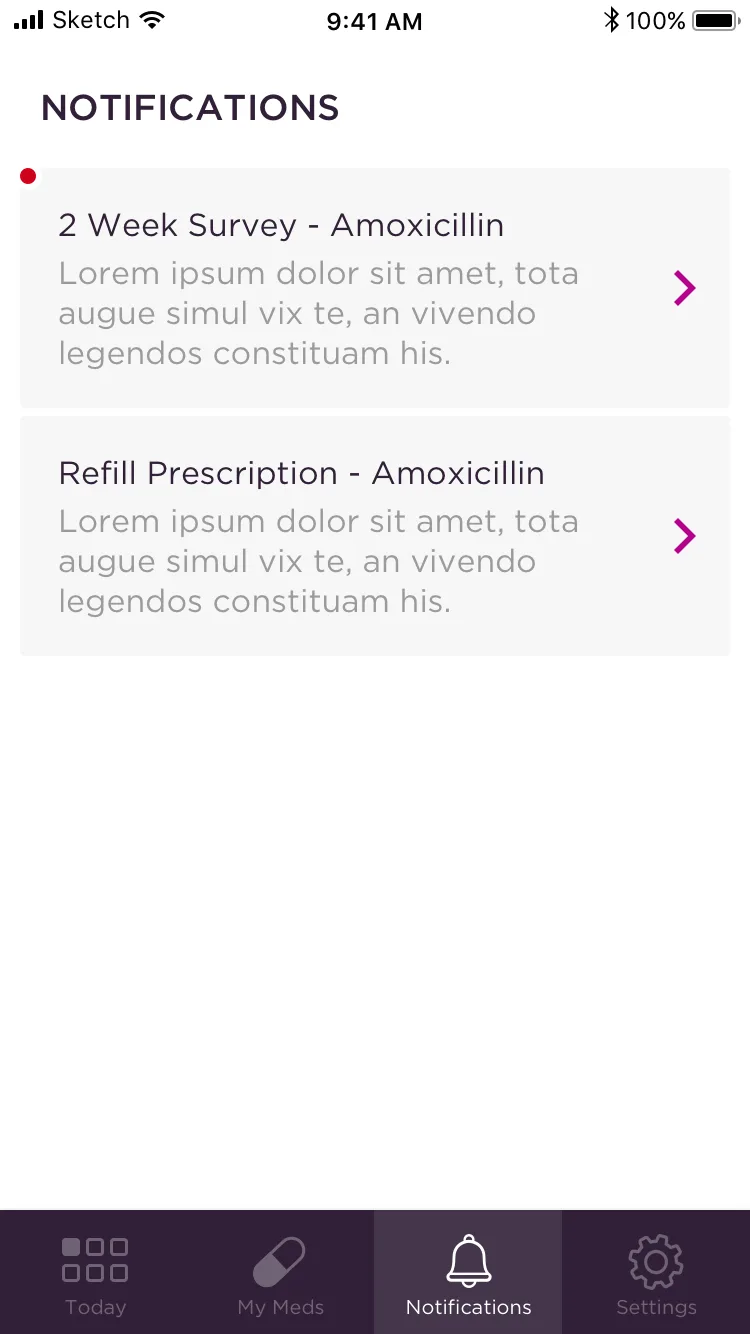Open the Today tab grid icon
Viewport: 750px width, 1334px height.
[95, 1260]
